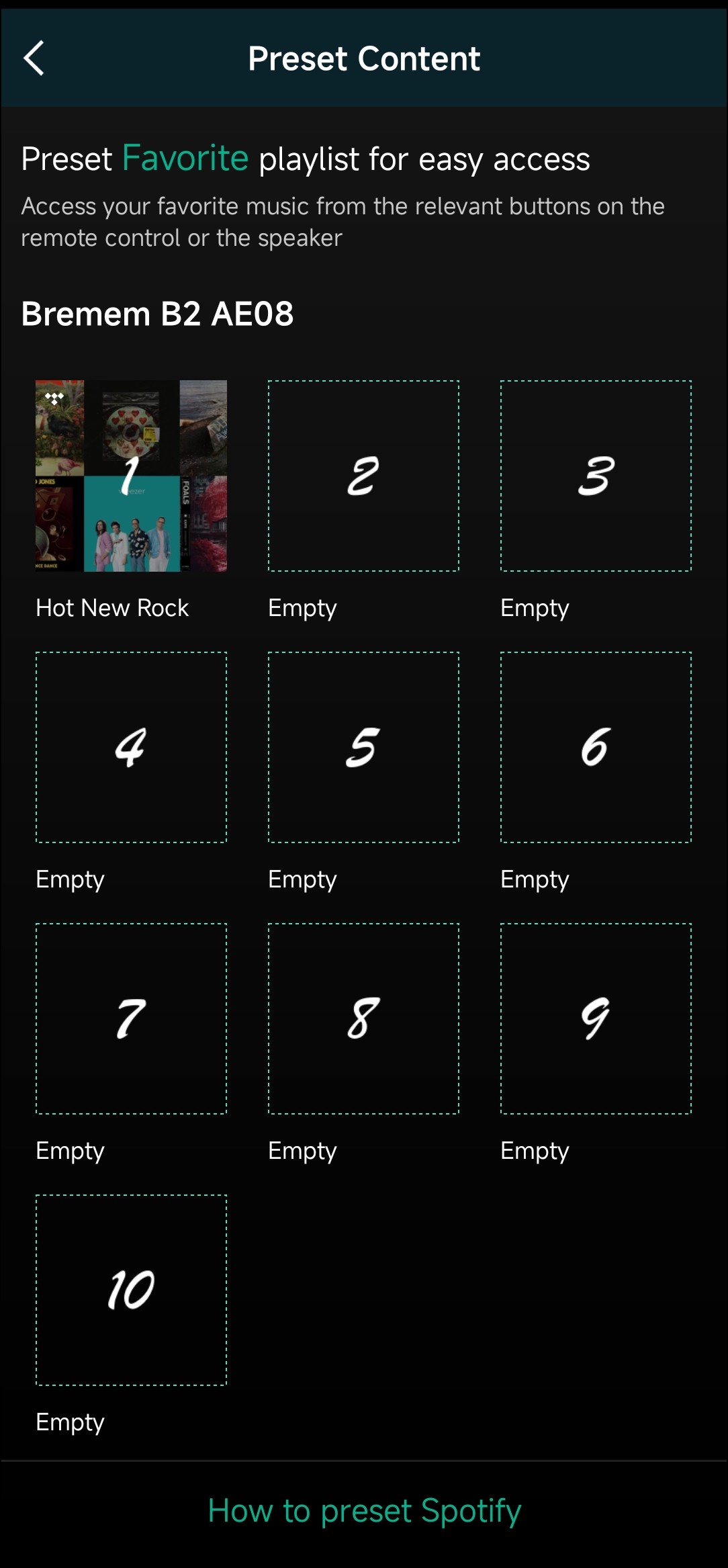
Task: Select preset slot 8
Action: [x=363, y=1018]
